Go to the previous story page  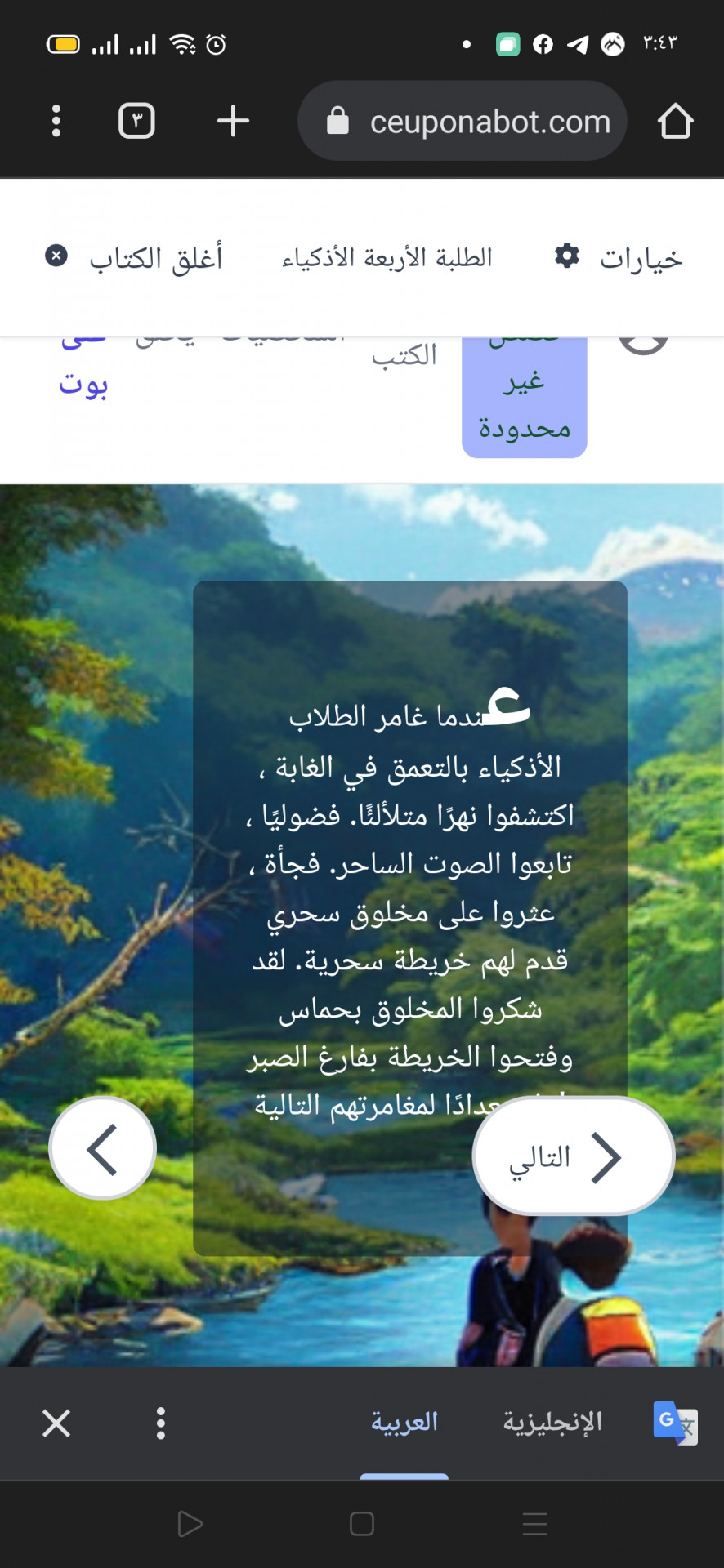tap(103, 1148)
